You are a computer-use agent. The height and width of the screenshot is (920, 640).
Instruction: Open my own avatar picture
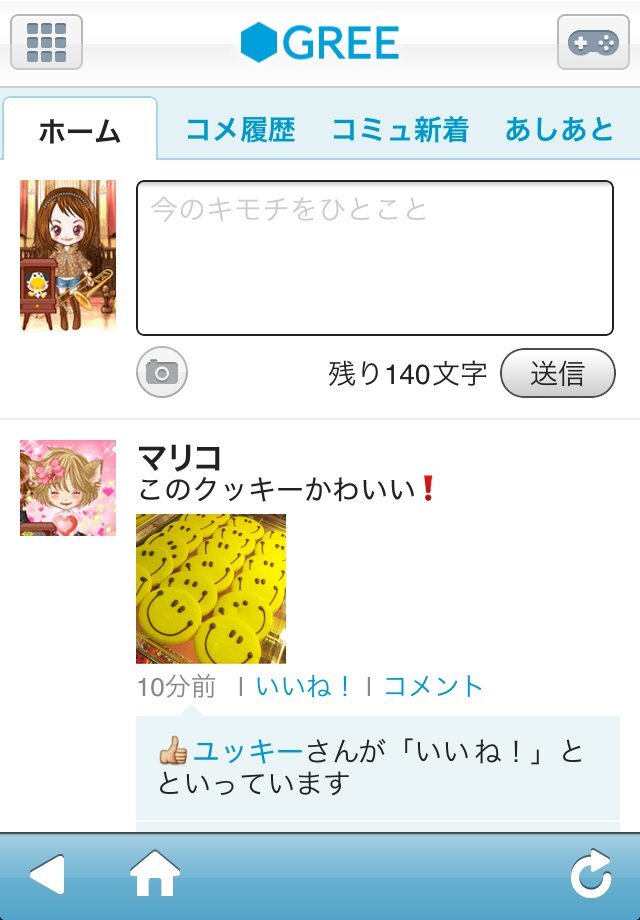coord(68,255)
